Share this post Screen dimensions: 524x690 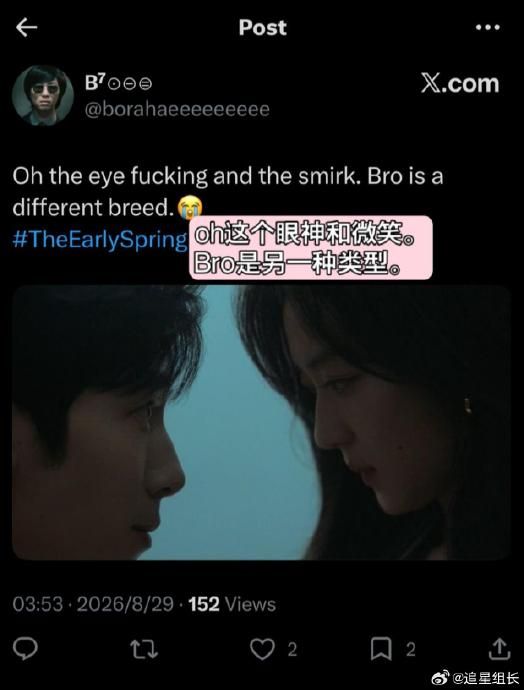click(500, 649)
